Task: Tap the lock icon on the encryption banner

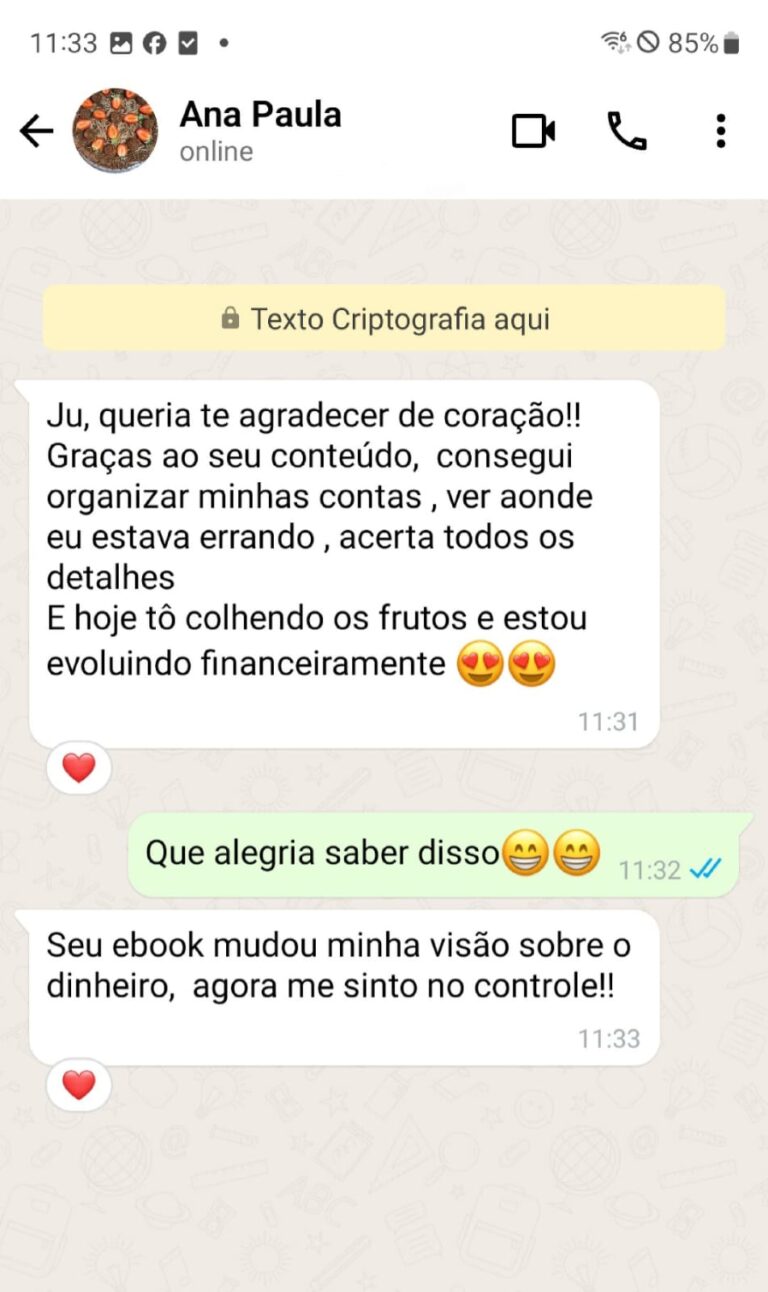Action: (x=229, y=319)
